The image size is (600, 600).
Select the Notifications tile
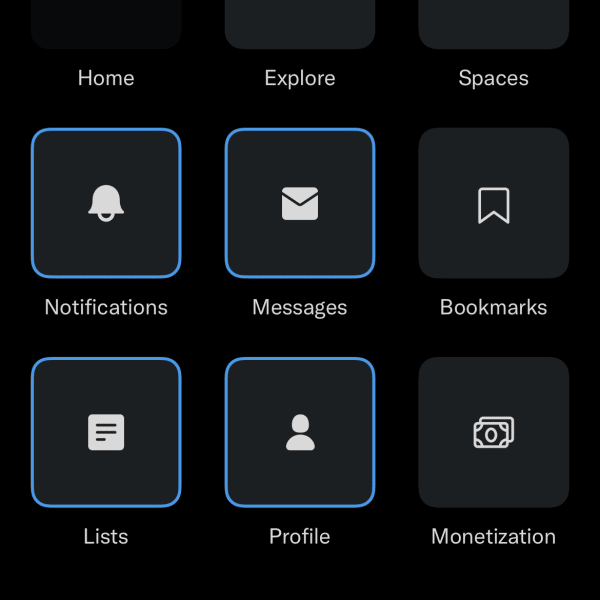[106, 203]
